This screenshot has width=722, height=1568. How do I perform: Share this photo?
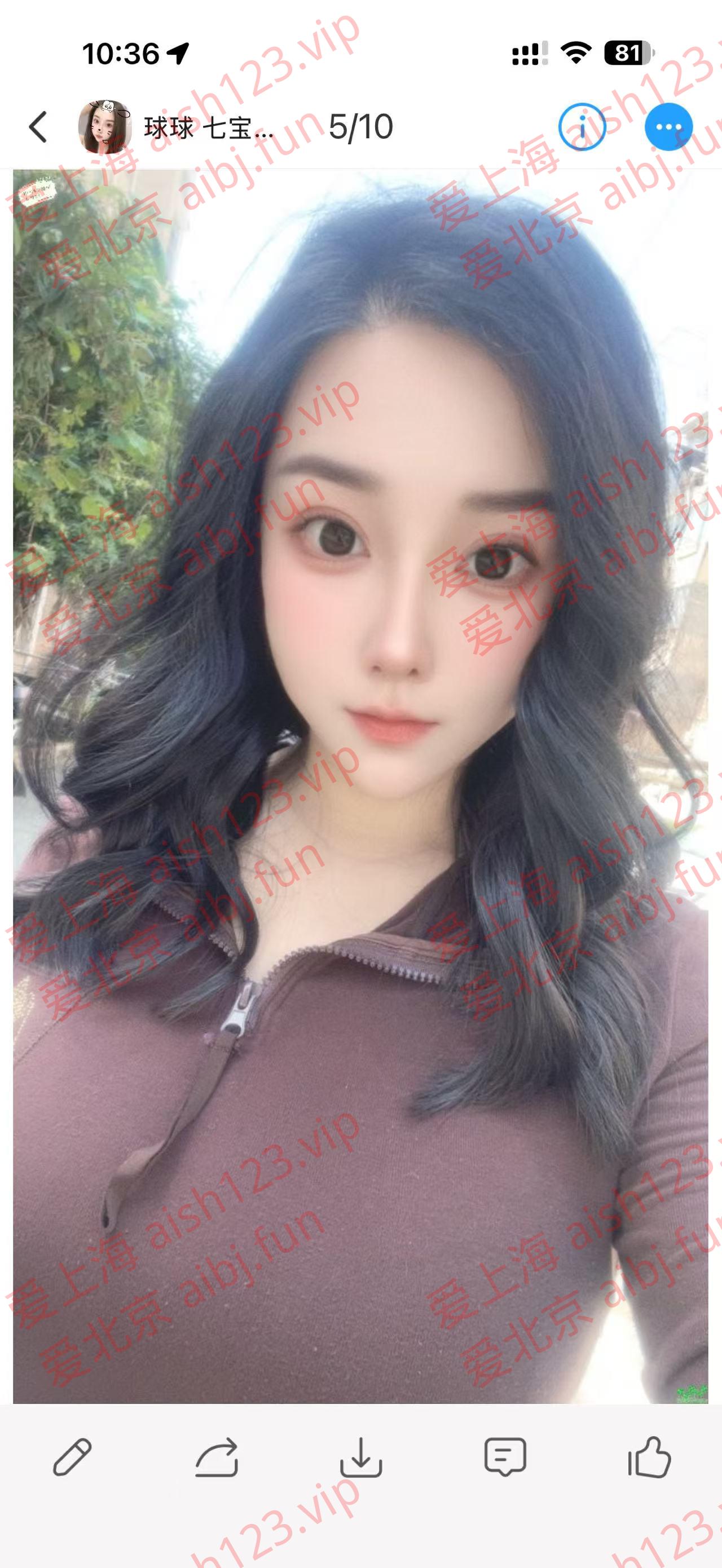pyautogui.click(x=217, y=1457)
